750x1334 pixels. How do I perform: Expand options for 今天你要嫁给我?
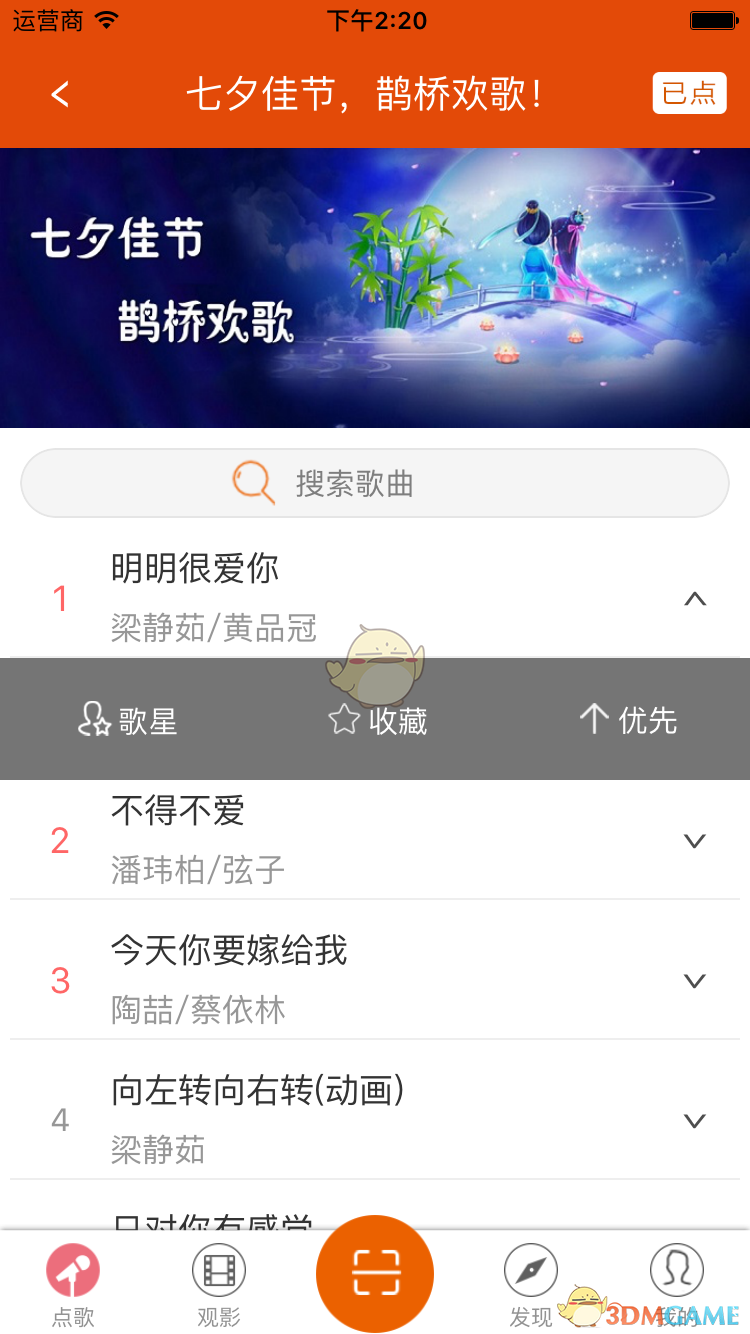point(695,981)
